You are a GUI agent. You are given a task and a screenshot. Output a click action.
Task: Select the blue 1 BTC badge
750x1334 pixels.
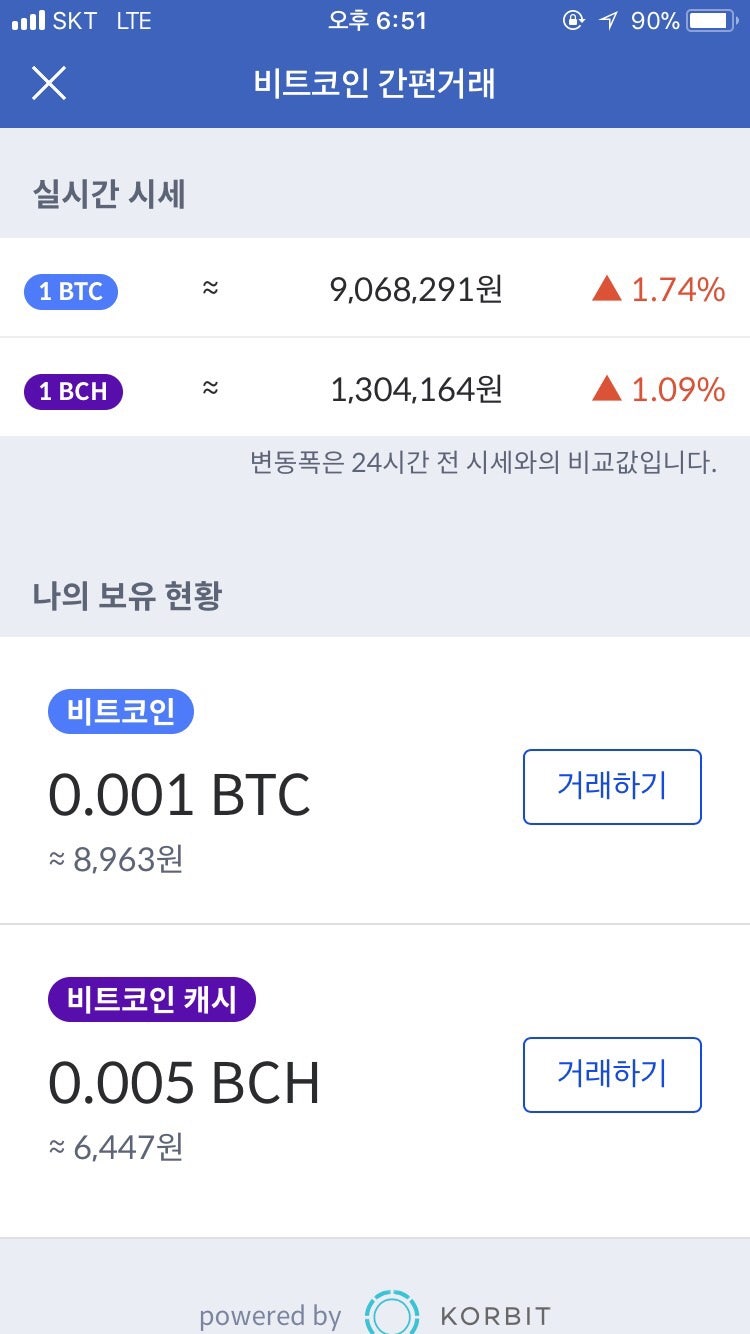tap(70, 291)
